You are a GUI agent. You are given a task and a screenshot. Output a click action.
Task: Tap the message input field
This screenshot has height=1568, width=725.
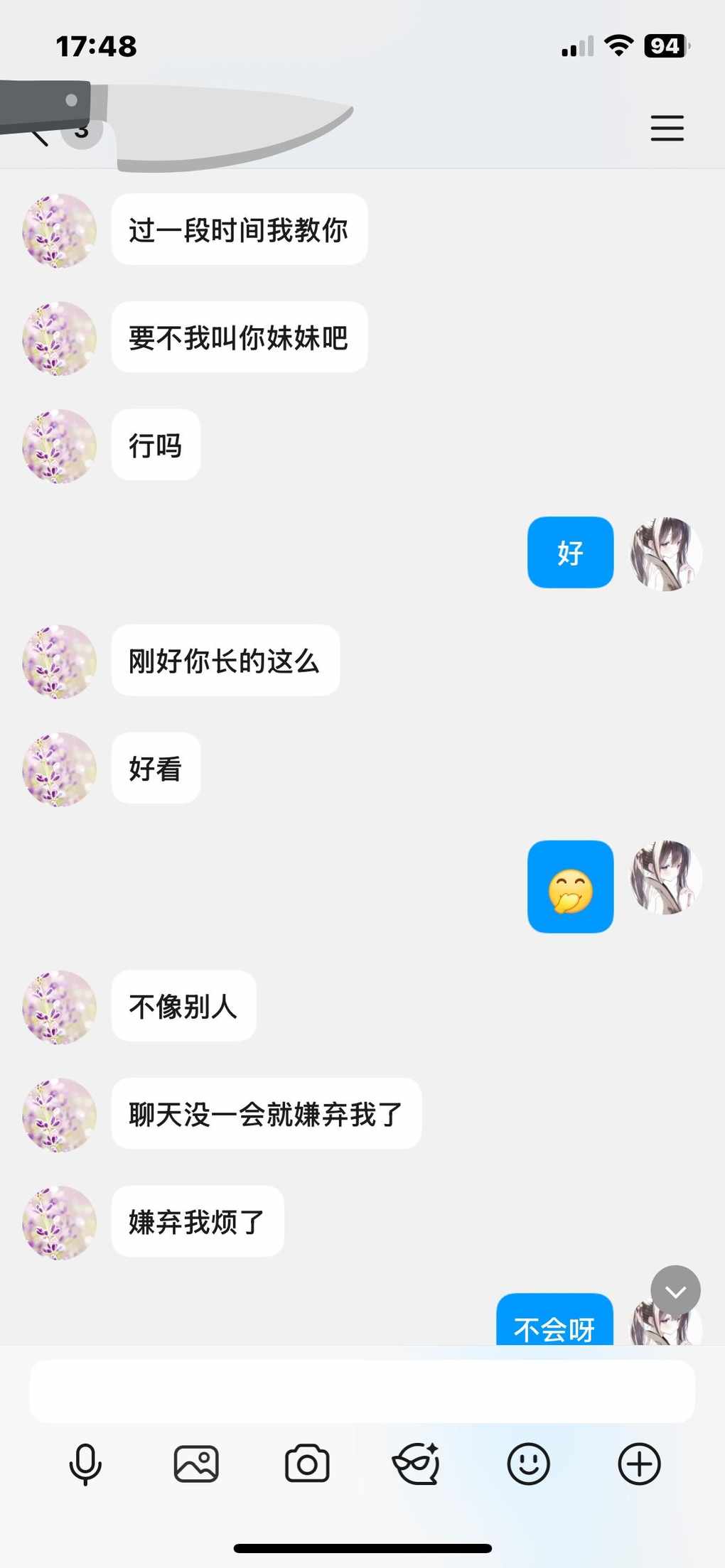(362, 1391)
